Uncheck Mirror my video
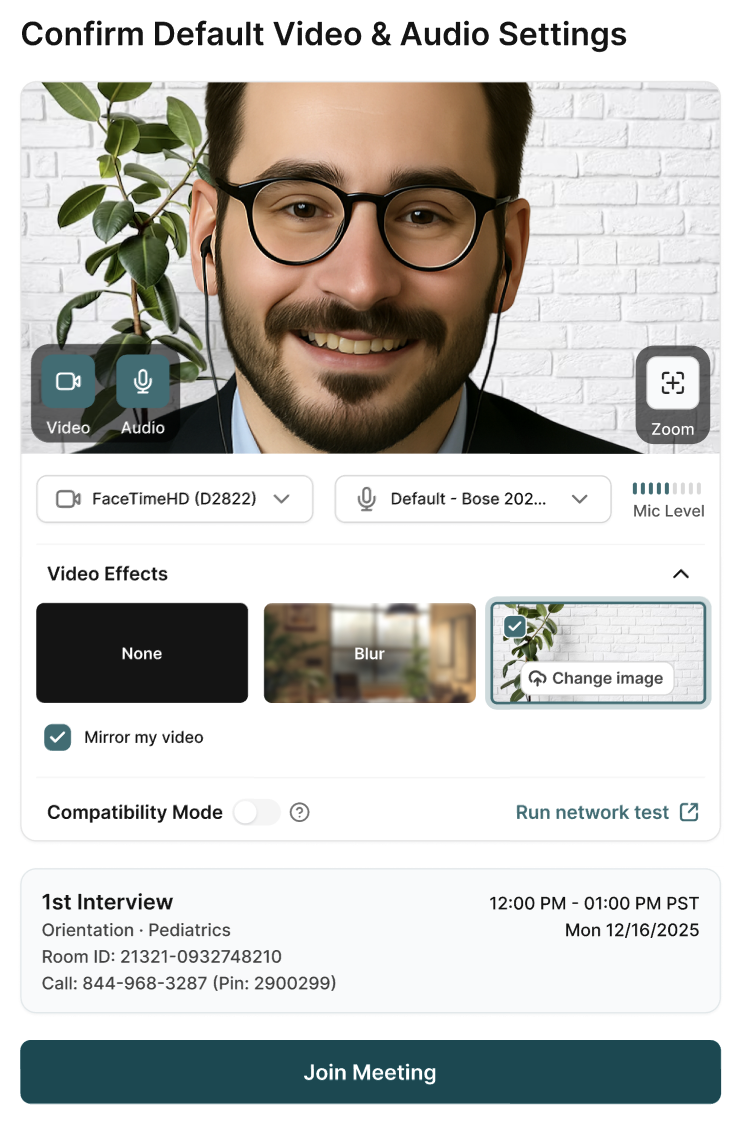 (x=58, y=738)
